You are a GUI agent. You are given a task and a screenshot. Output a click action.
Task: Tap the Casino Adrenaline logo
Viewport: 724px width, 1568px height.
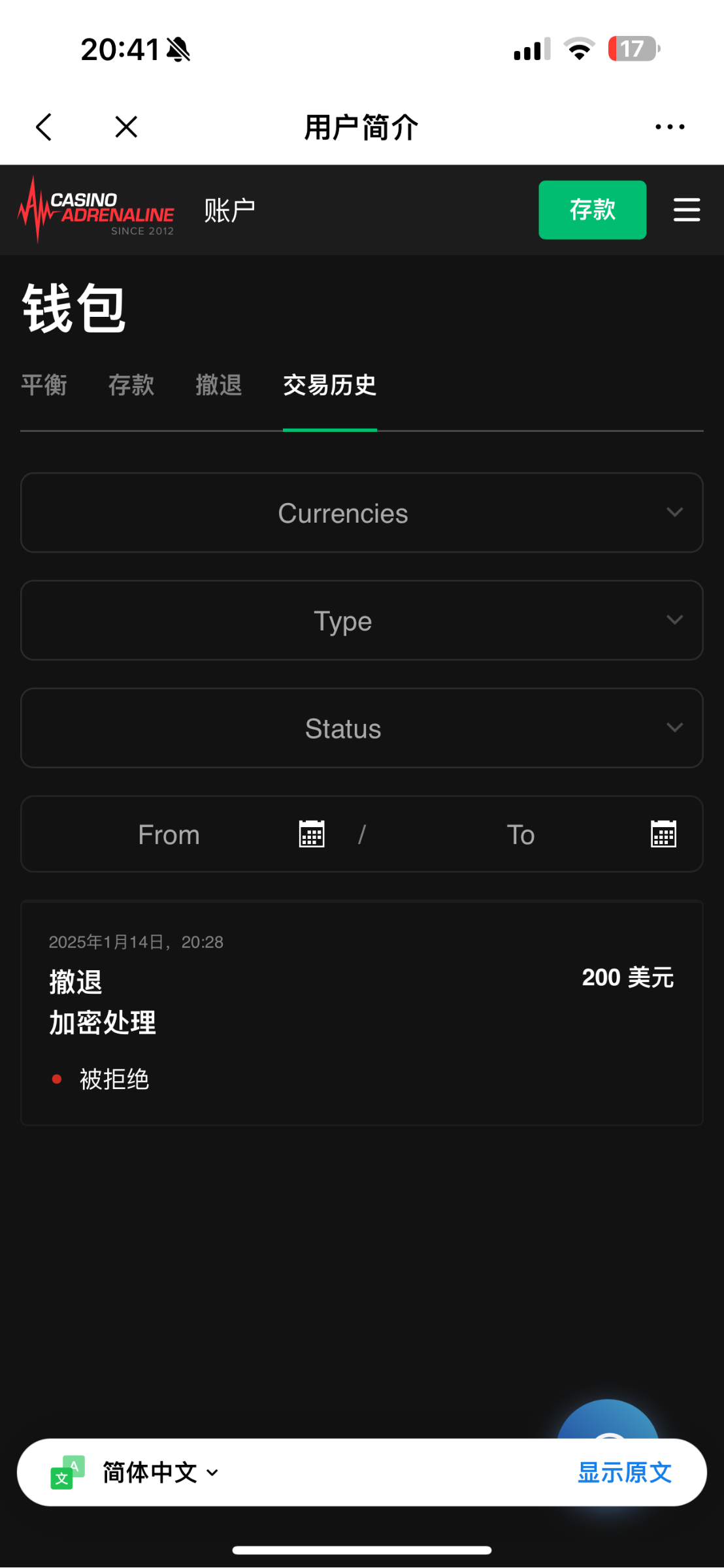(x=96, y=210)
